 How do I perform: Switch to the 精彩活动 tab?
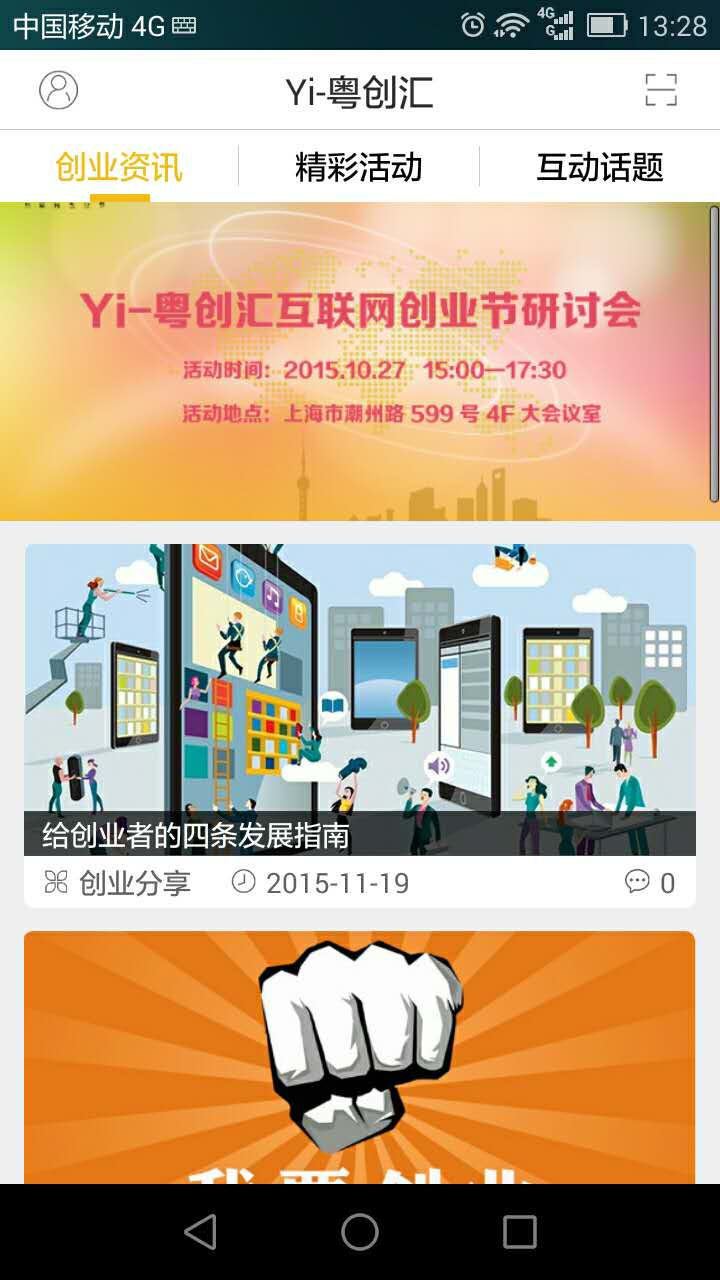(x=360, y=168)
